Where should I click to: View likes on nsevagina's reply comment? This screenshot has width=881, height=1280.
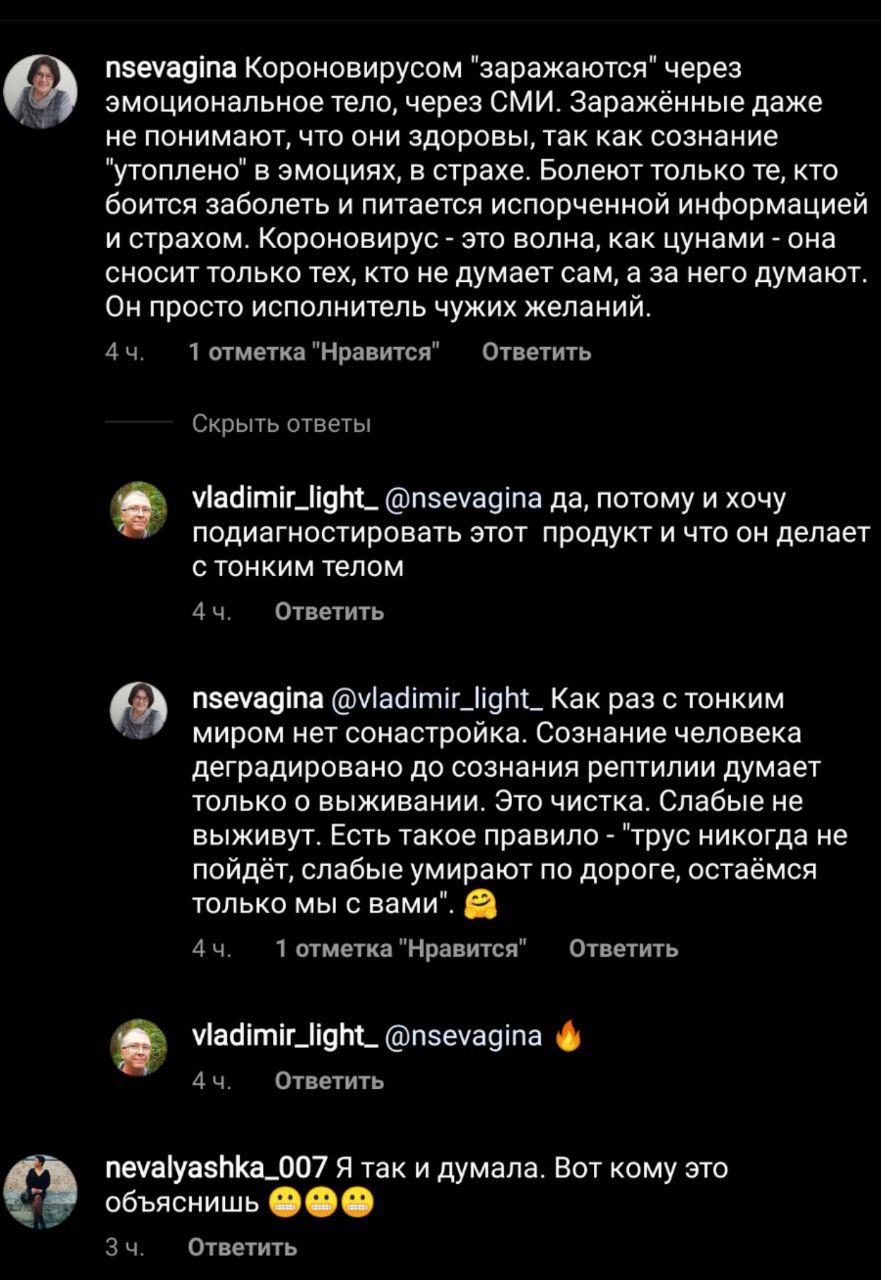click(401, 949)
